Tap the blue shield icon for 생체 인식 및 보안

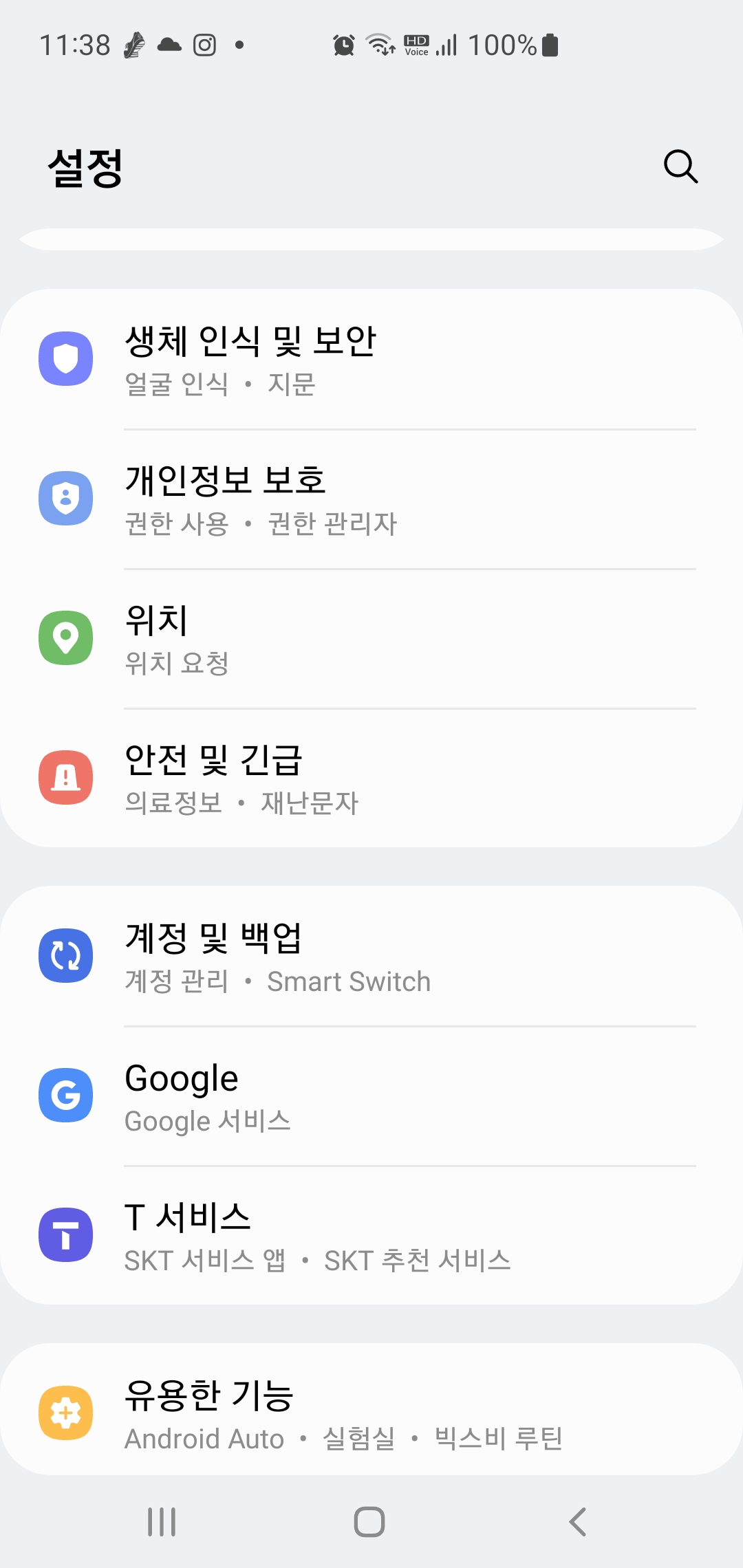66,358
